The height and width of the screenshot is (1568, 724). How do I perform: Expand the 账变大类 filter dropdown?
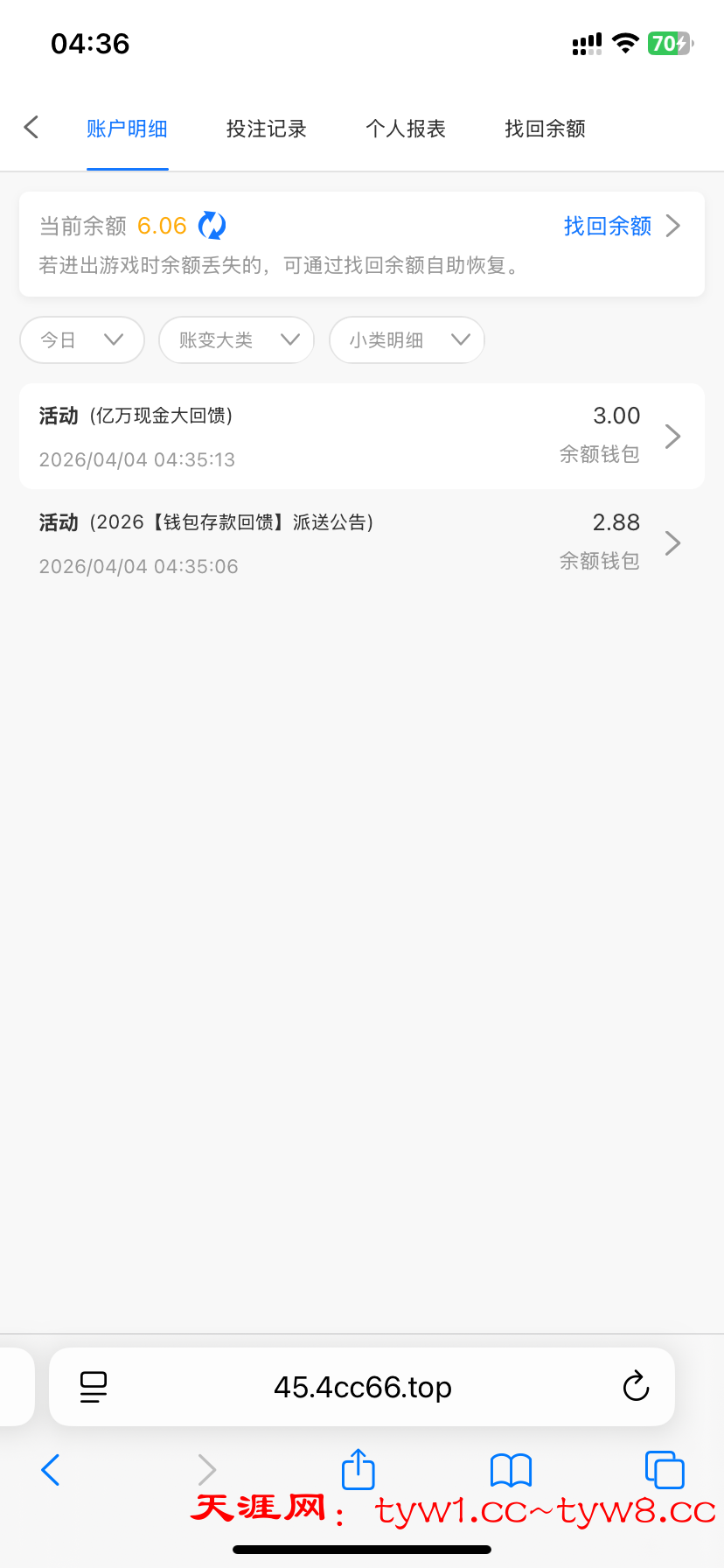pos(236,339)
